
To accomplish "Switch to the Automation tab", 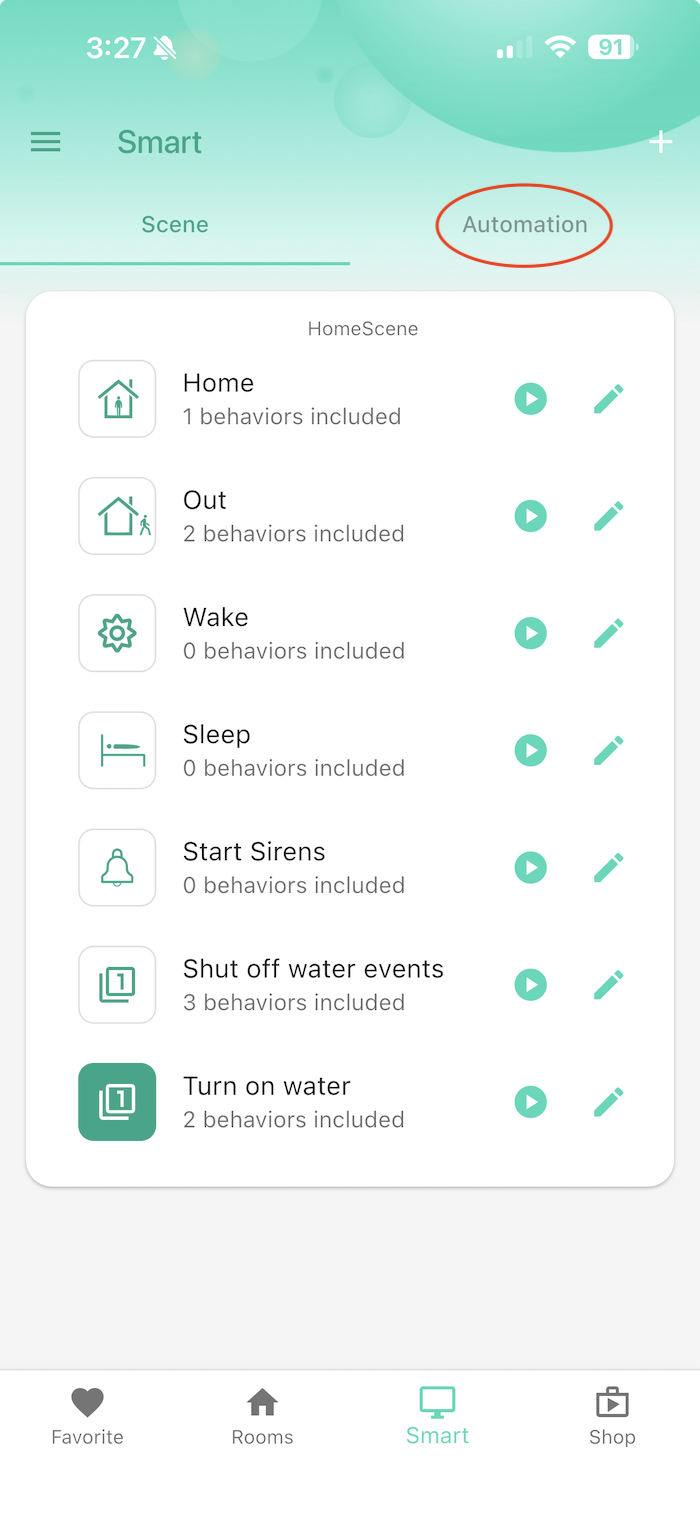I will pos(524,225).
